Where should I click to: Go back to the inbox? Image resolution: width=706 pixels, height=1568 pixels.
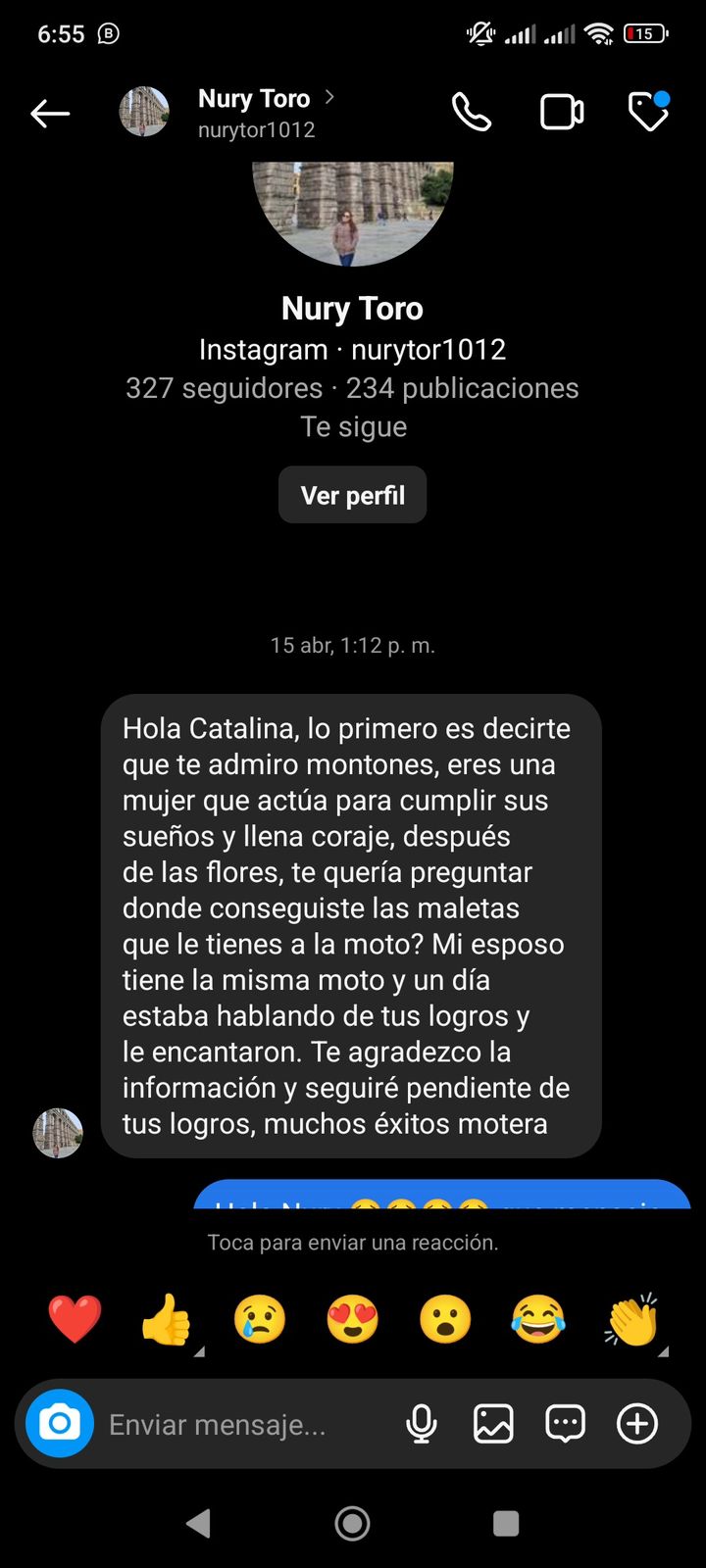[50, 112]
